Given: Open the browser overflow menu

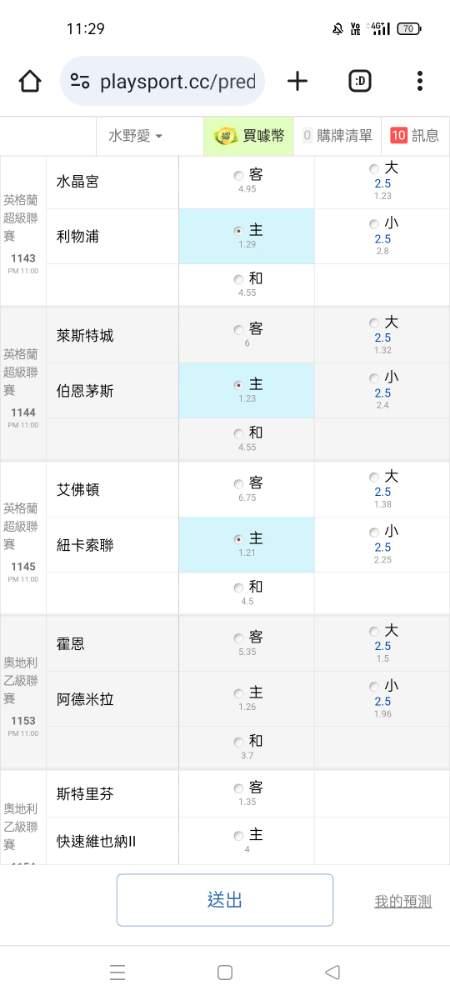Looking at the screenshot, I should [419, 81].
